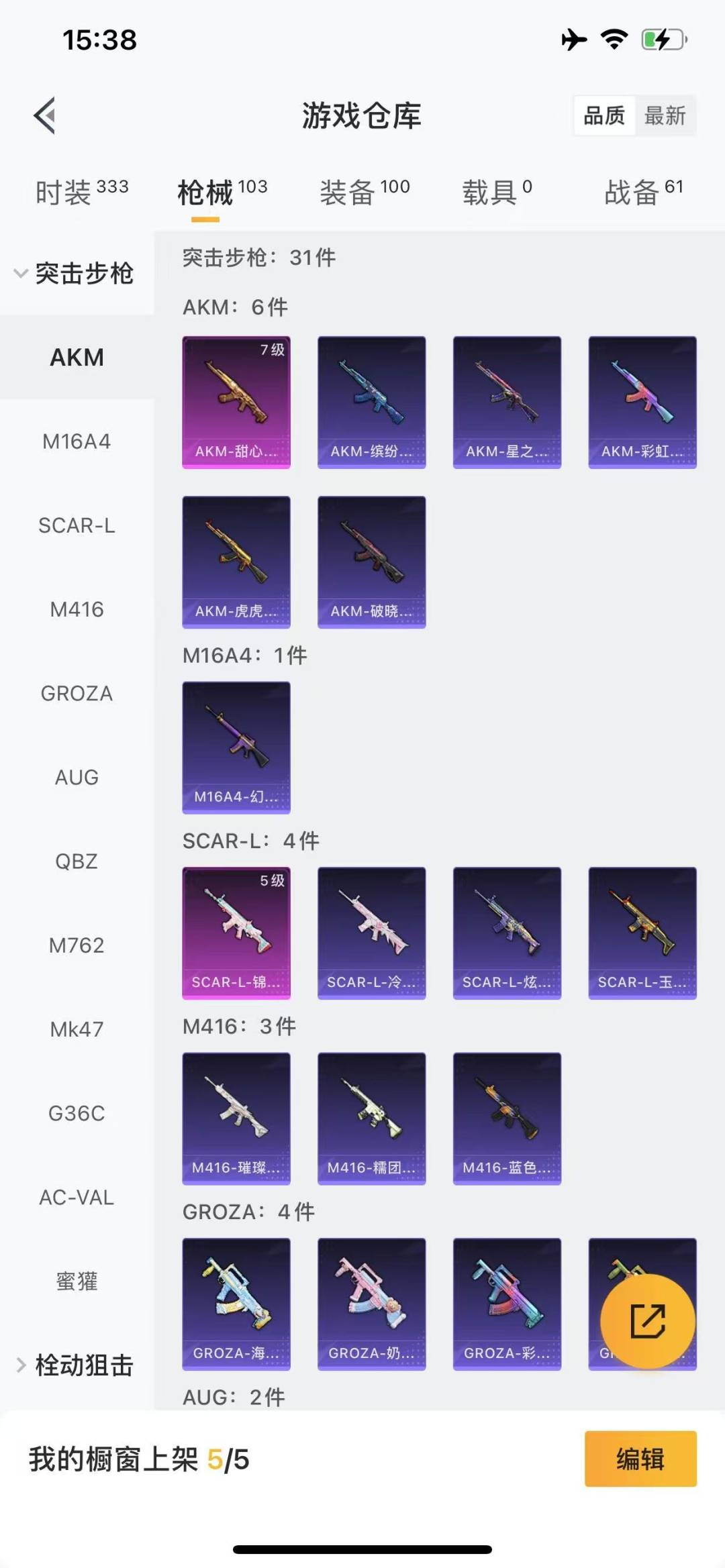Viewport: 725px width, 1568px height.
Task: View the AKM-彩虹 skin card
Action: 642,402
